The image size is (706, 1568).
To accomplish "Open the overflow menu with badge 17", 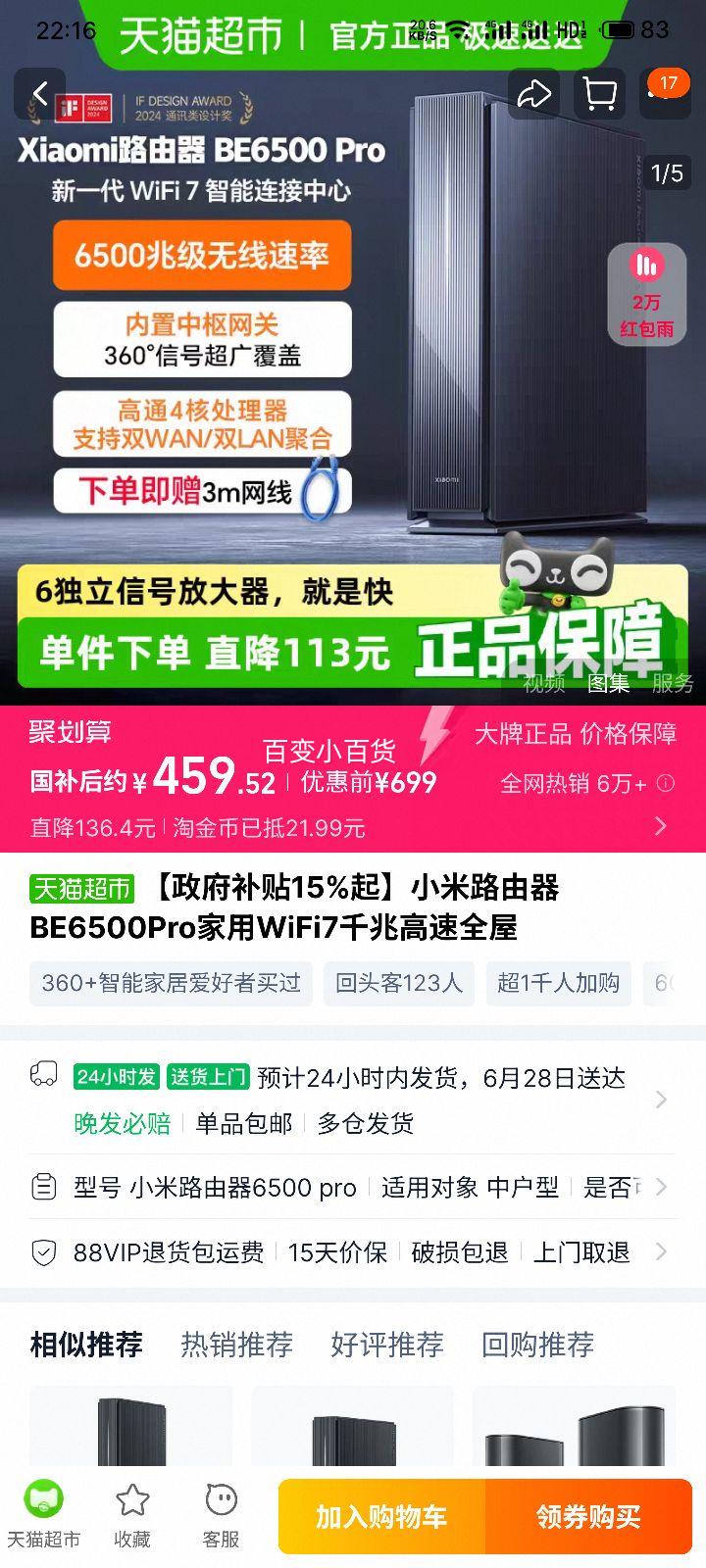I will [x=659, y=92].
